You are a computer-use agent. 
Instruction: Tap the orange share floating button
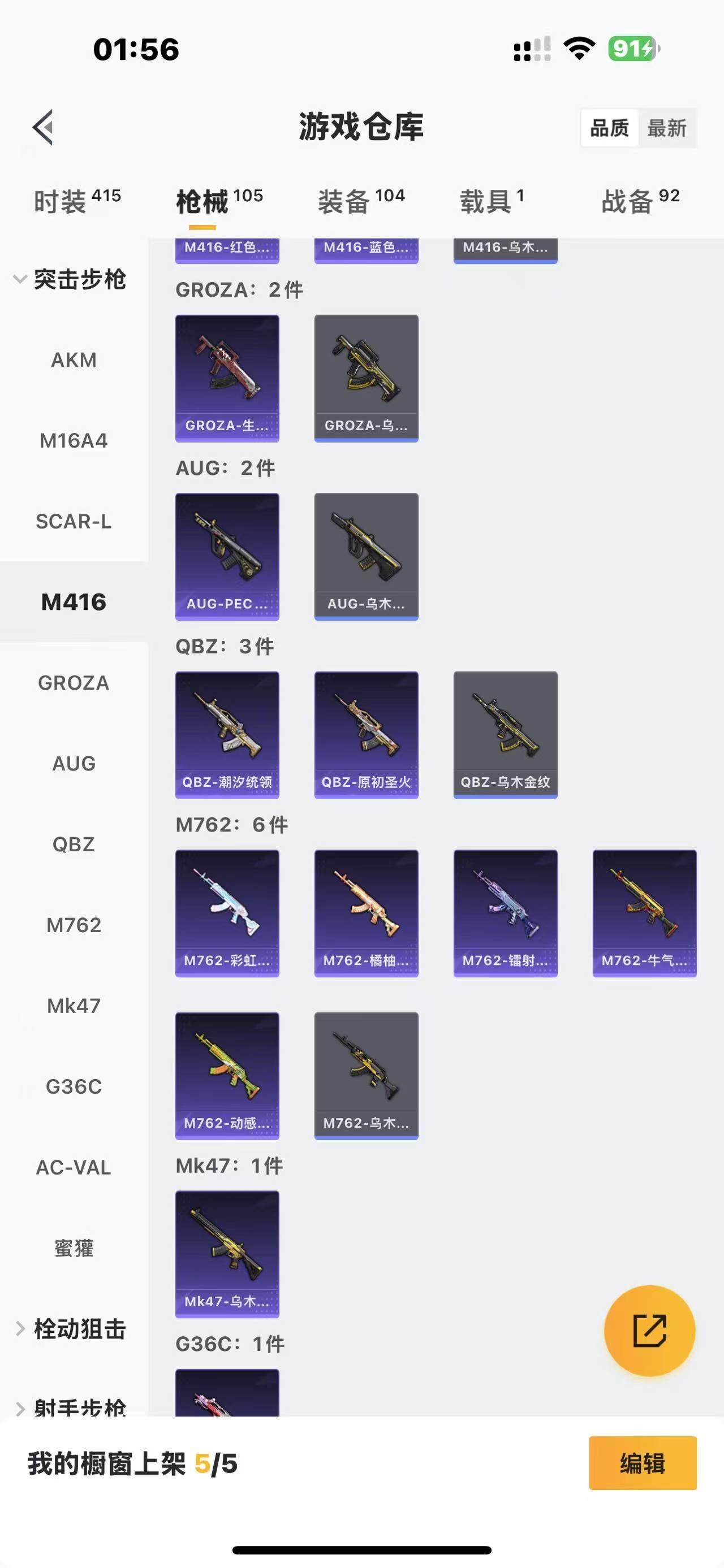649,1330
